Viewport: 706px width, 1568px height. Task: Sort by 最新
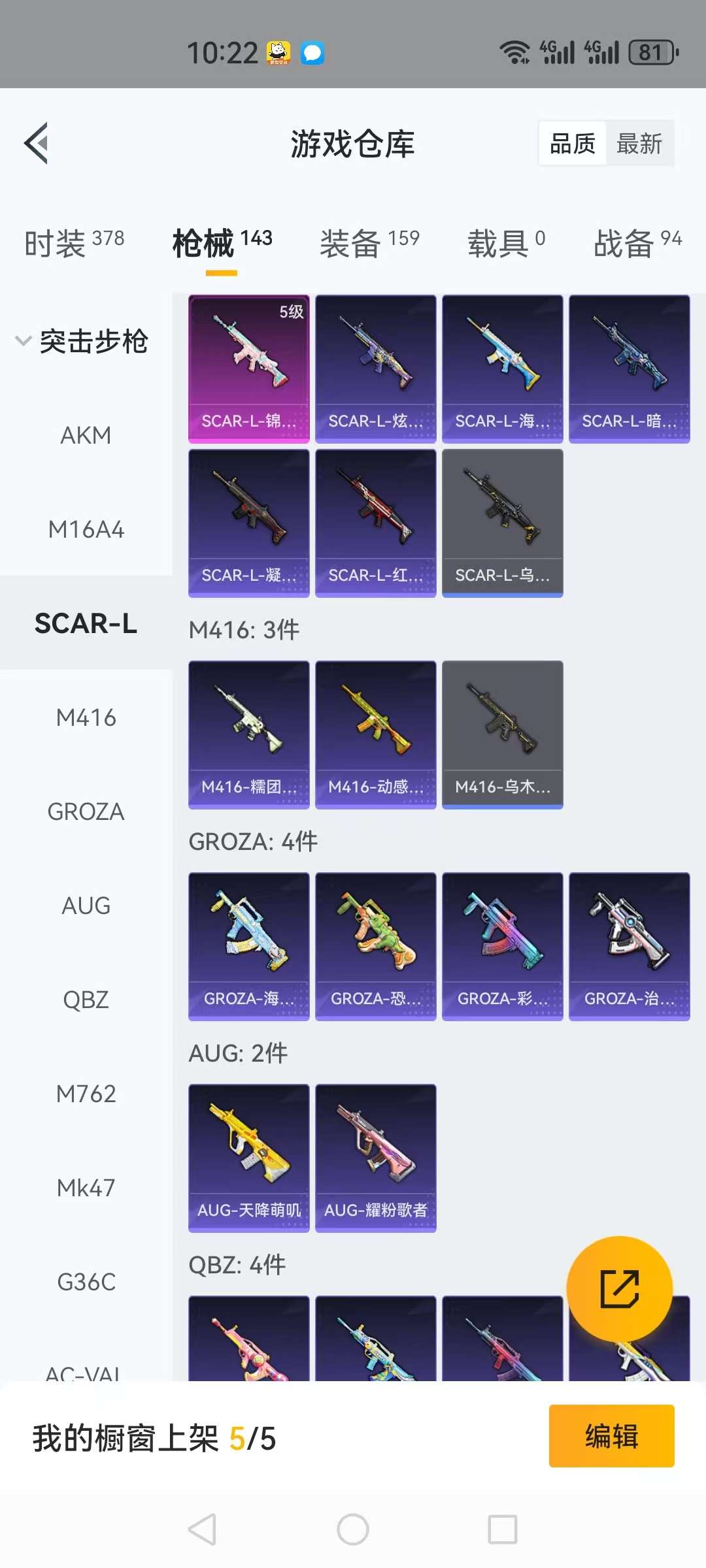639,144
